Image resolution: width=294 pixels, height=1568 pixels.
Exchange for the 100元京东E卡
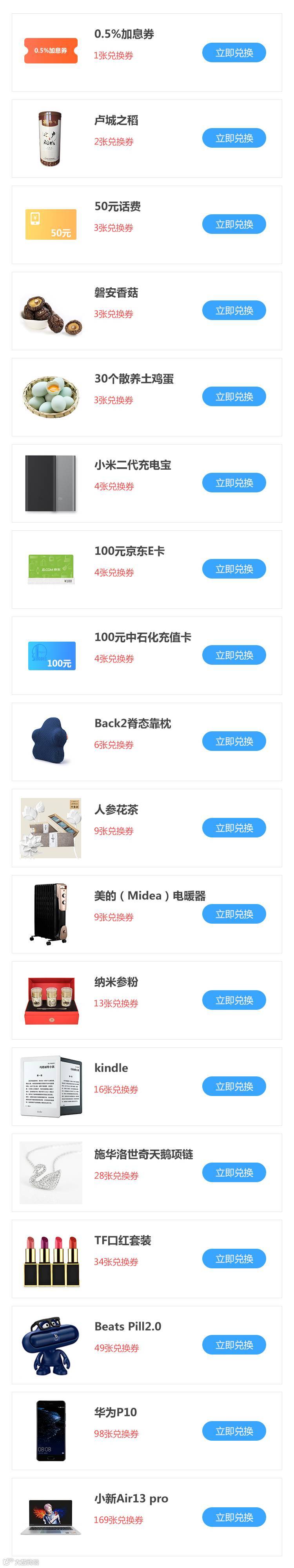click(x=234, y=569)
